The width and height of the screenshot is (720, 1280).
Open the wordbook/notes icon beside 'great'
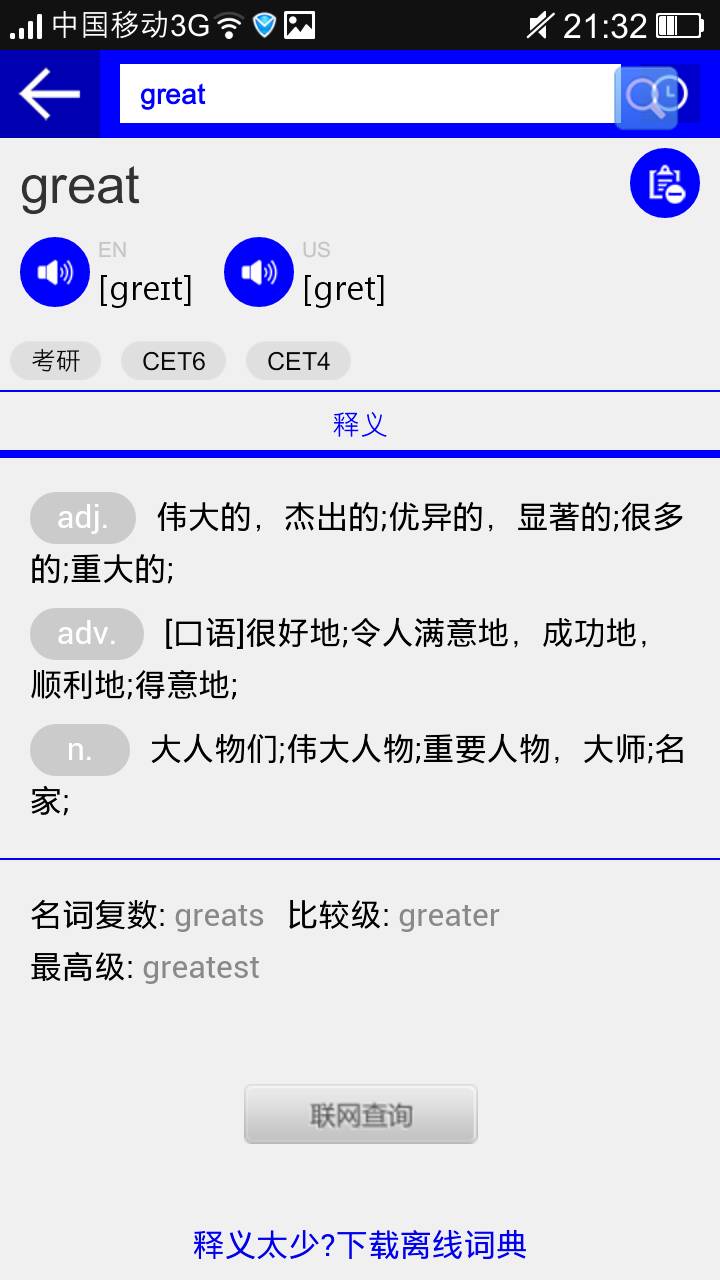pyautogui.click(x=664, y=184)
